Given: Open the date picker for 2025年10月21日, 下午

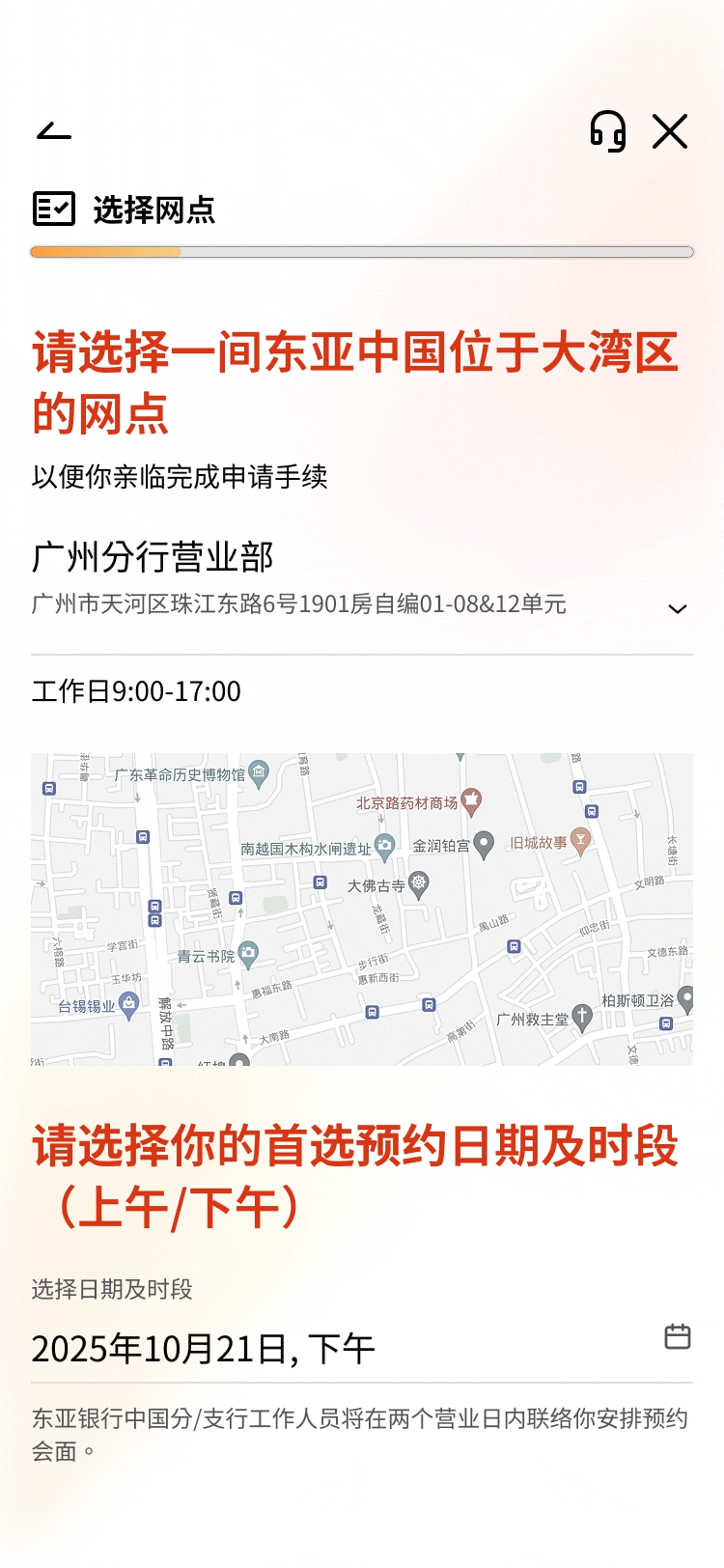Looking at the screenshot, I should click(x=677, y=1337).
